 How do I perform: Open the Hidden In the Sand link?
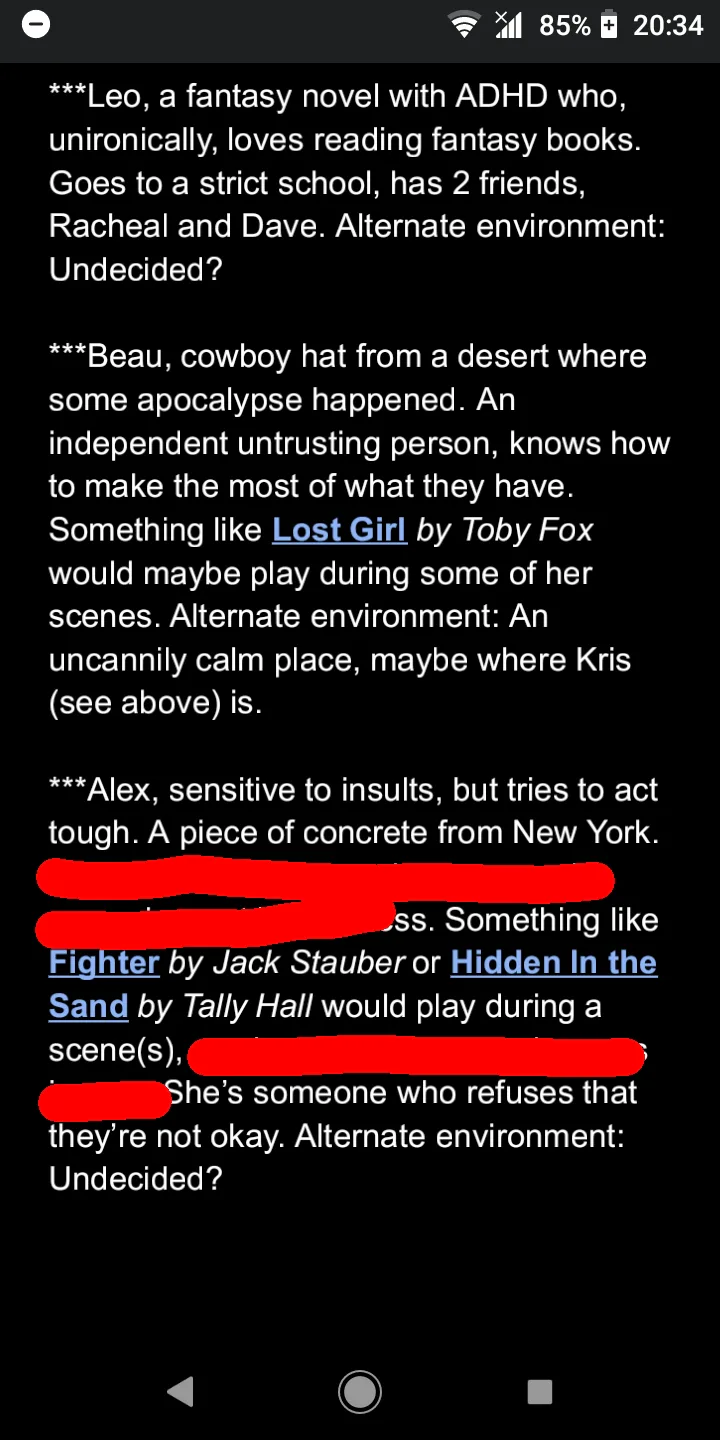coord(553,963)
